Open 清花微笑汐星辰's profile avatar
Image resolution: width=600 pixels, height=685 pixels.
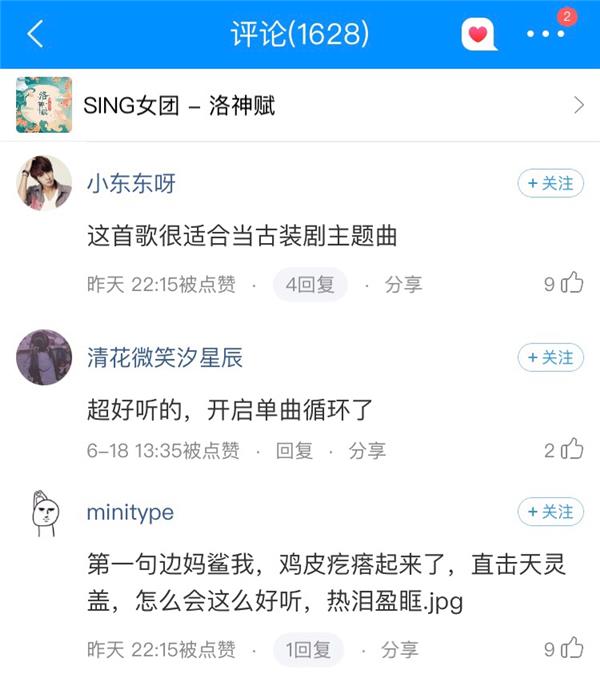pos(44,358)
